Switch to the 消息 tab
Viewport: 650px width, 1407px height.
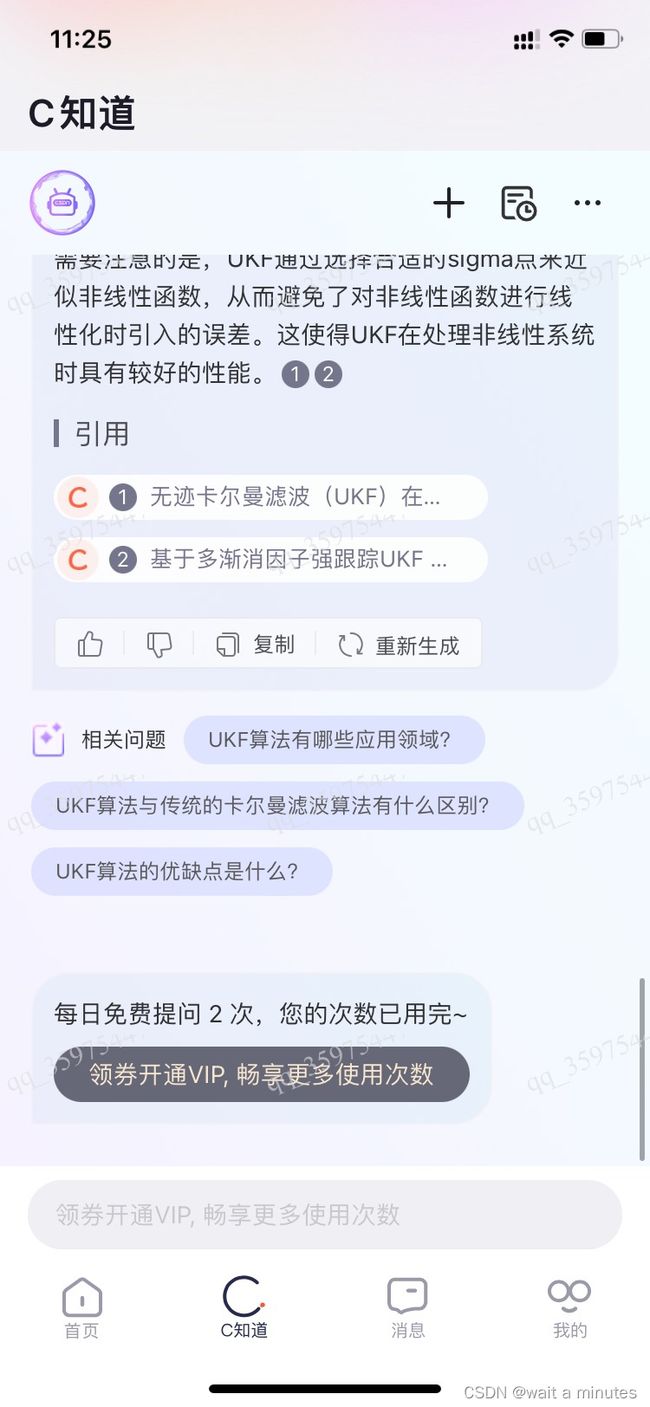click(x=407, y=1308)
